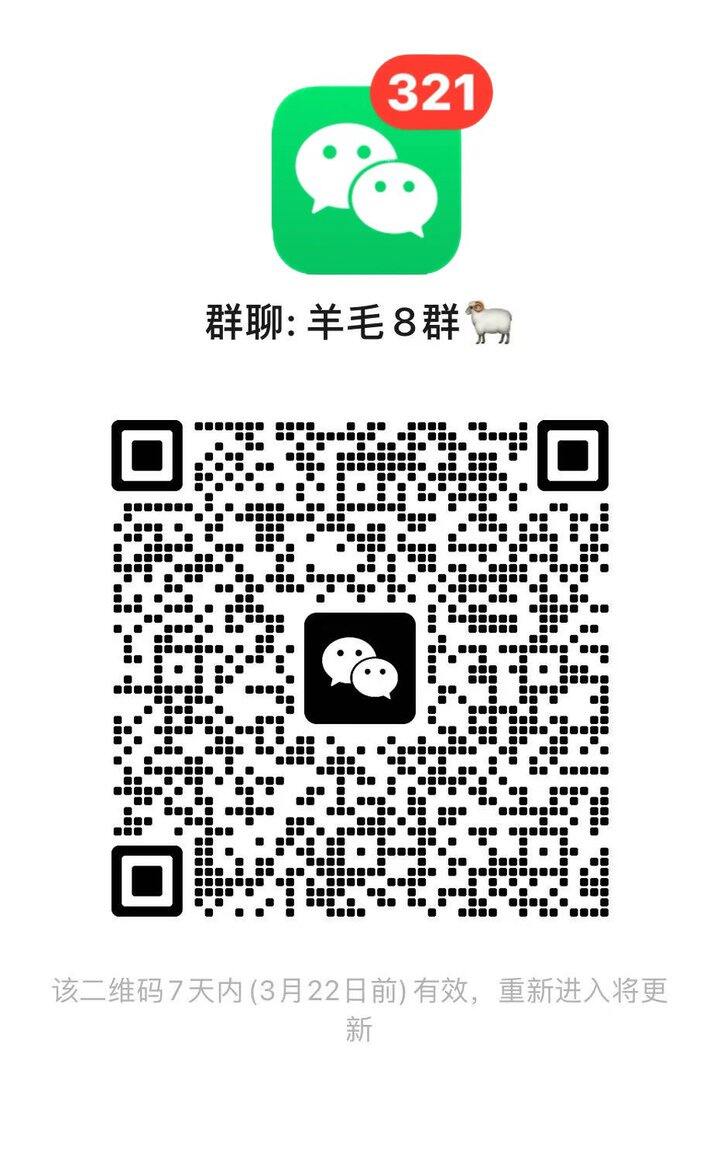Screen dimensions: 720x1158
Task: Tap the white area left of the QR code
Action: click(x=55, y=670)
